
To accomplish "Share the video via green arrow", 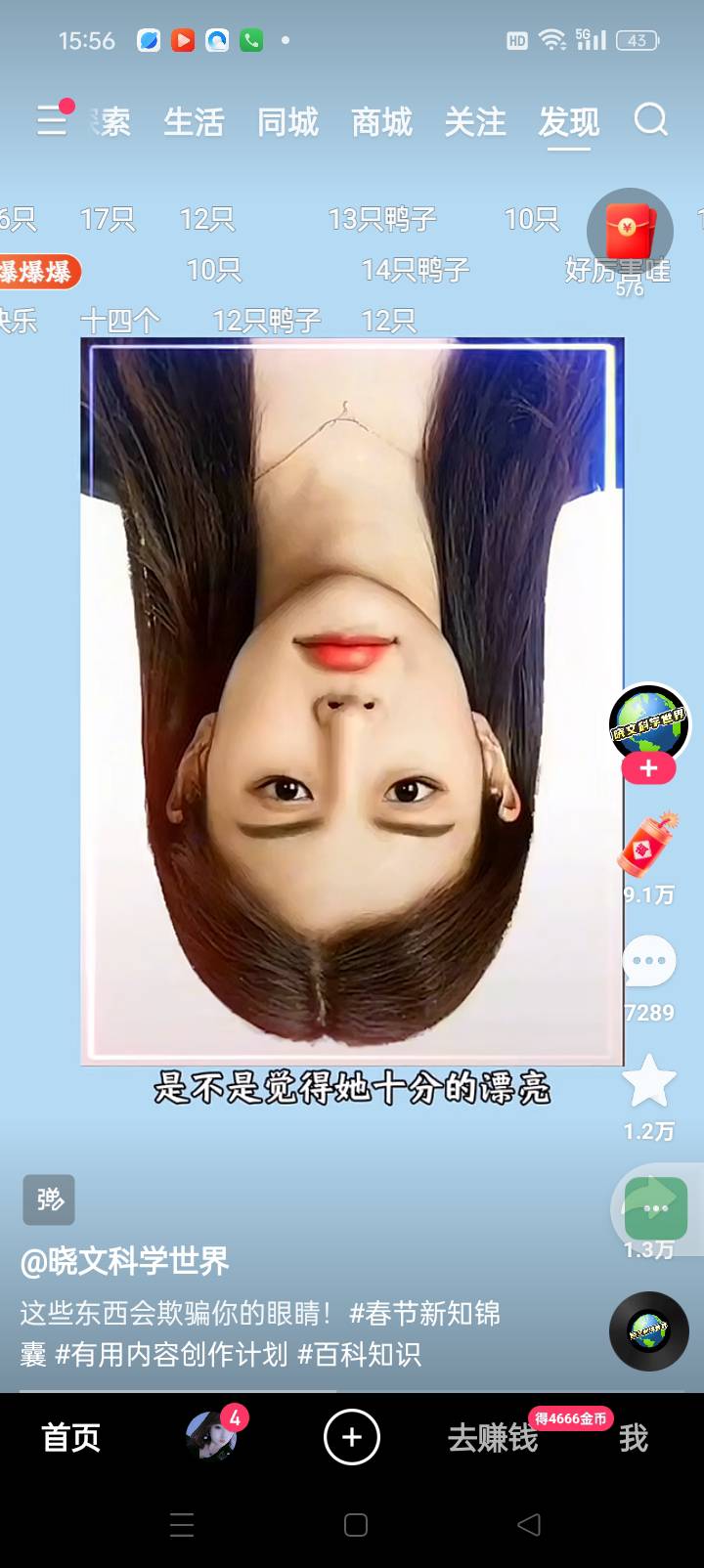I will (655, 1207).
